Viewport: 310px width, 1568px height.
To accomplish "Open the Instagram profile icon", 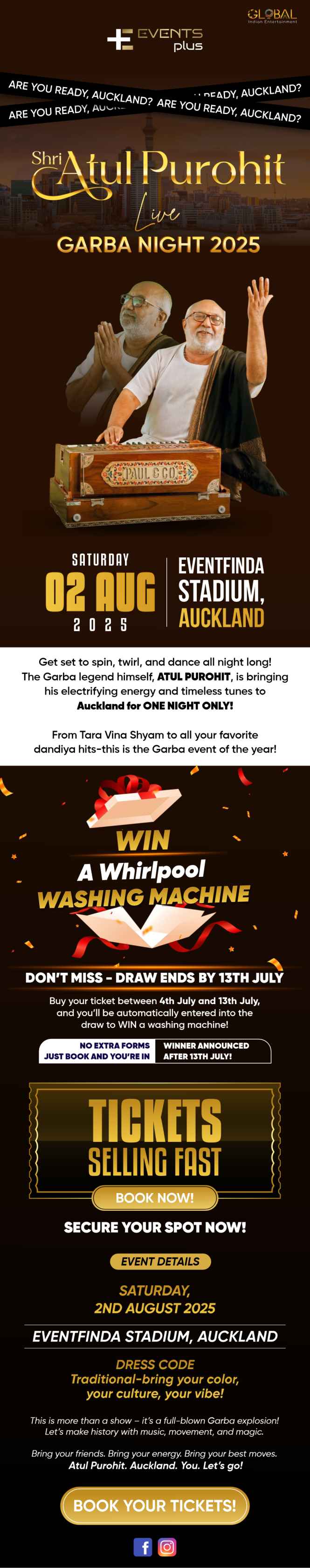I will click(167, 1546).
